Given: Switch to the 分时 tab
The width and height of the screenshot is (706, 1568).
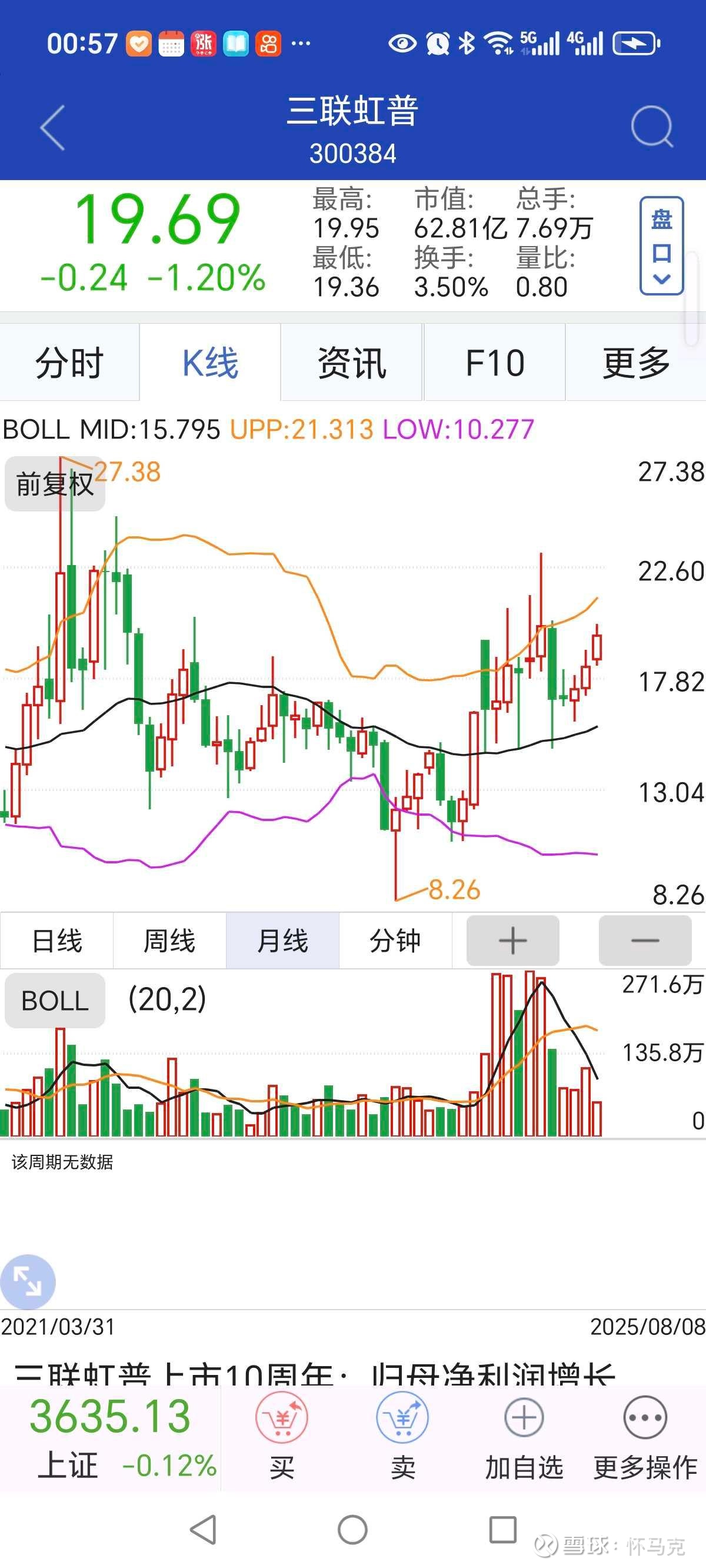Looking at the screenshot, I should tap(69, 363).
